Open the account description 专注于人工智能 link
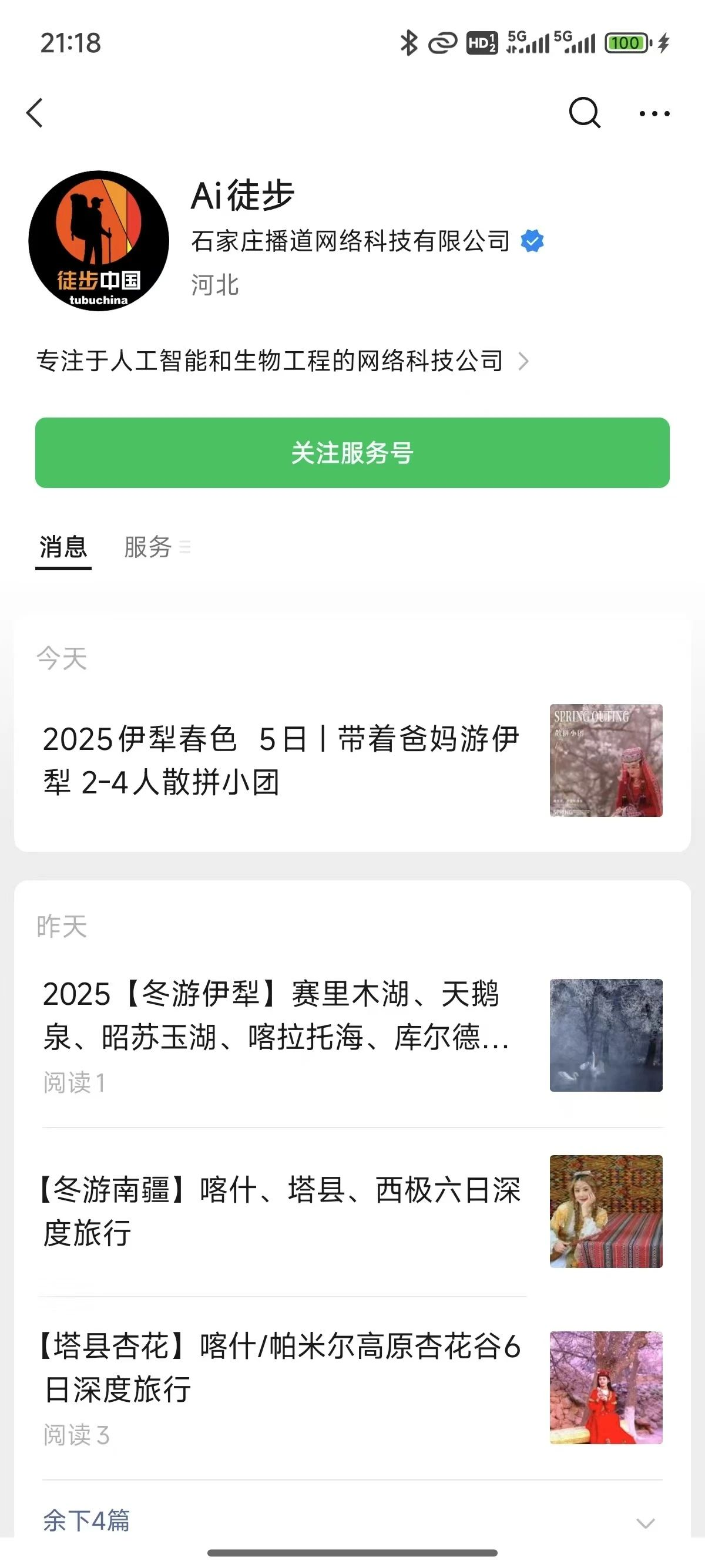The width and height of the screenshot is (705, 1568). (x=283, y=361)
